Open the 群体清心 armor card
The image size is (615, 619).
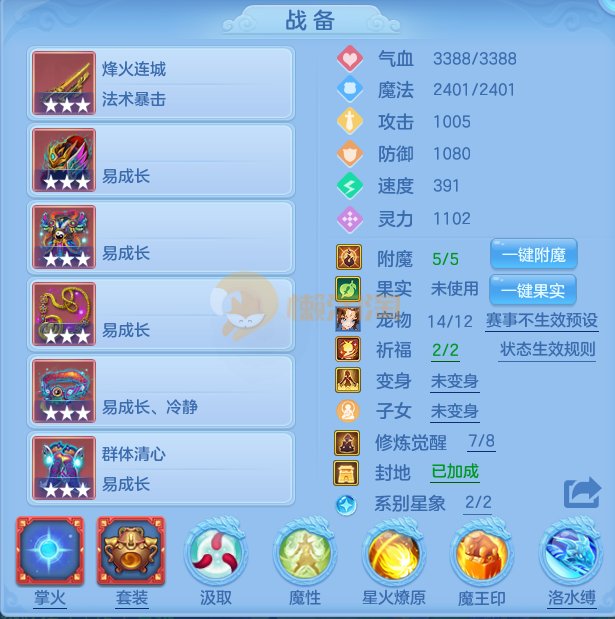161,468
